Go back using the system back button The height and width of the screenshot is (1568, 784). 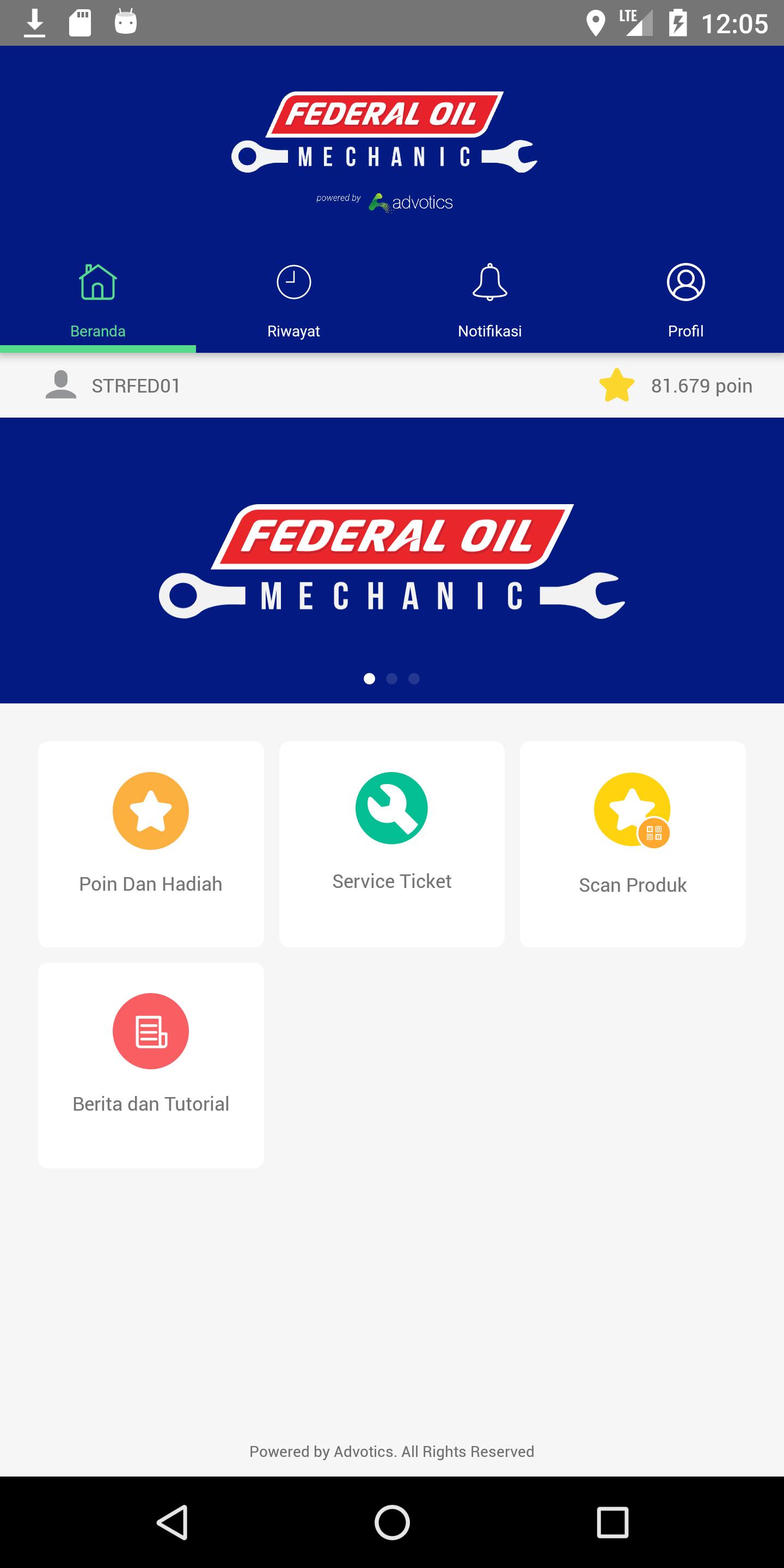(172, 1522)
